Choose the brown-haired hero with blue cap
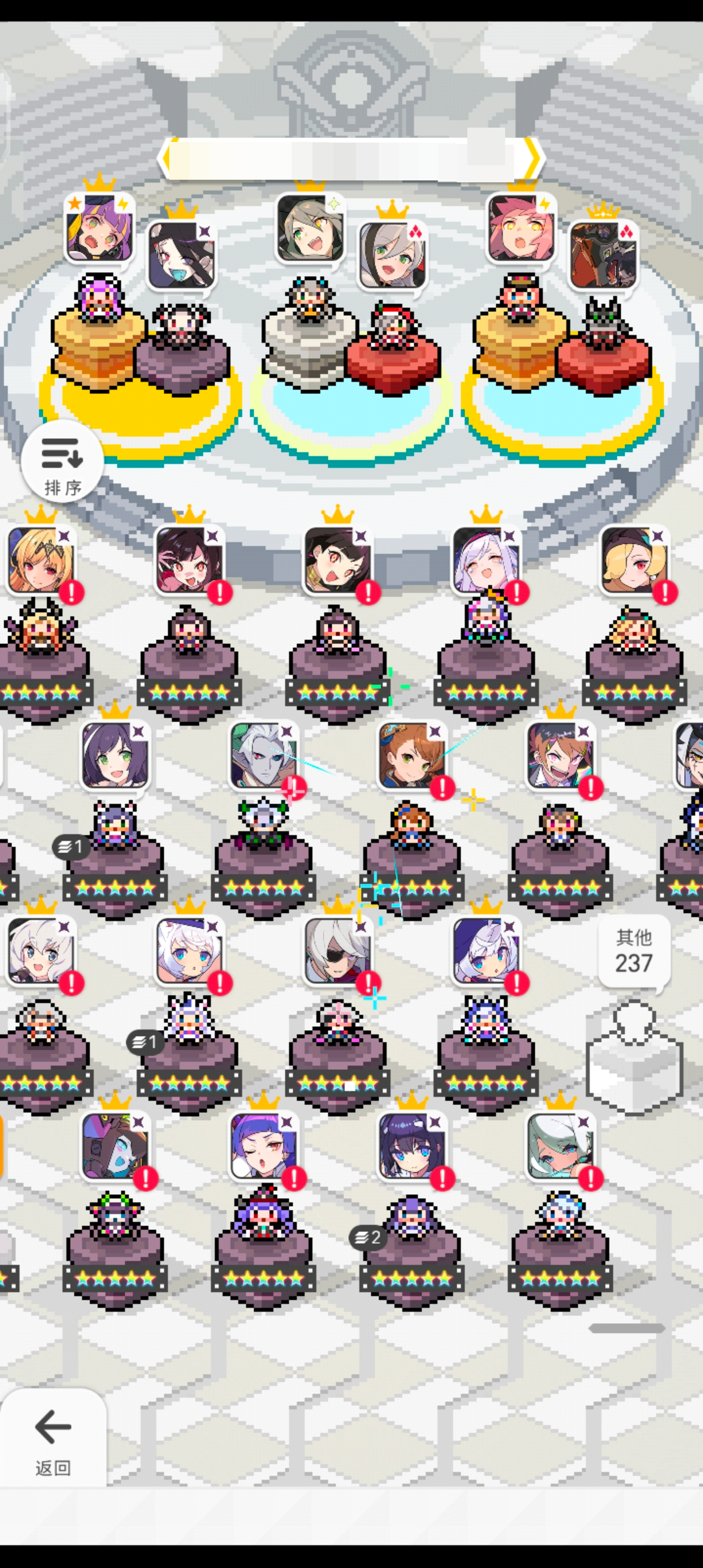Image resolution: width=703 pixels, height=1568 pixels. pos(411,756)
